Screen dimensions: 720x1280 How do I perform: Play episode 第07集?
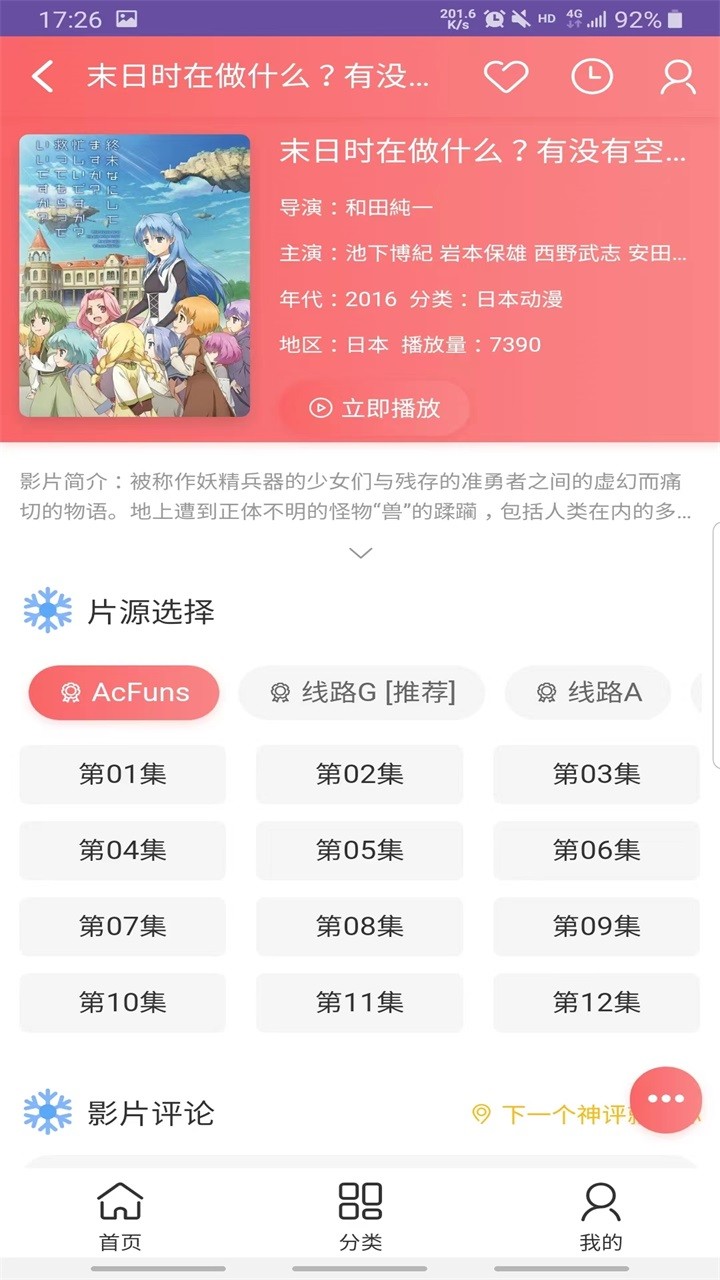point(122,926)
